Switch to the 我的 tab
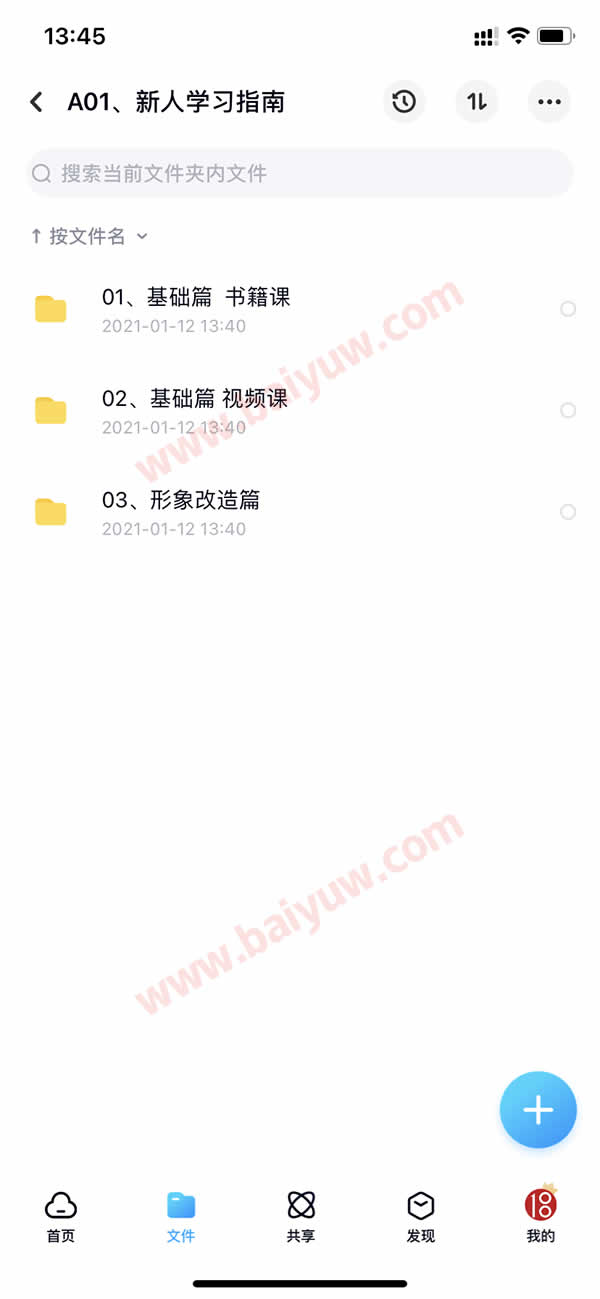The image size is (600, 1299). 541,1215
